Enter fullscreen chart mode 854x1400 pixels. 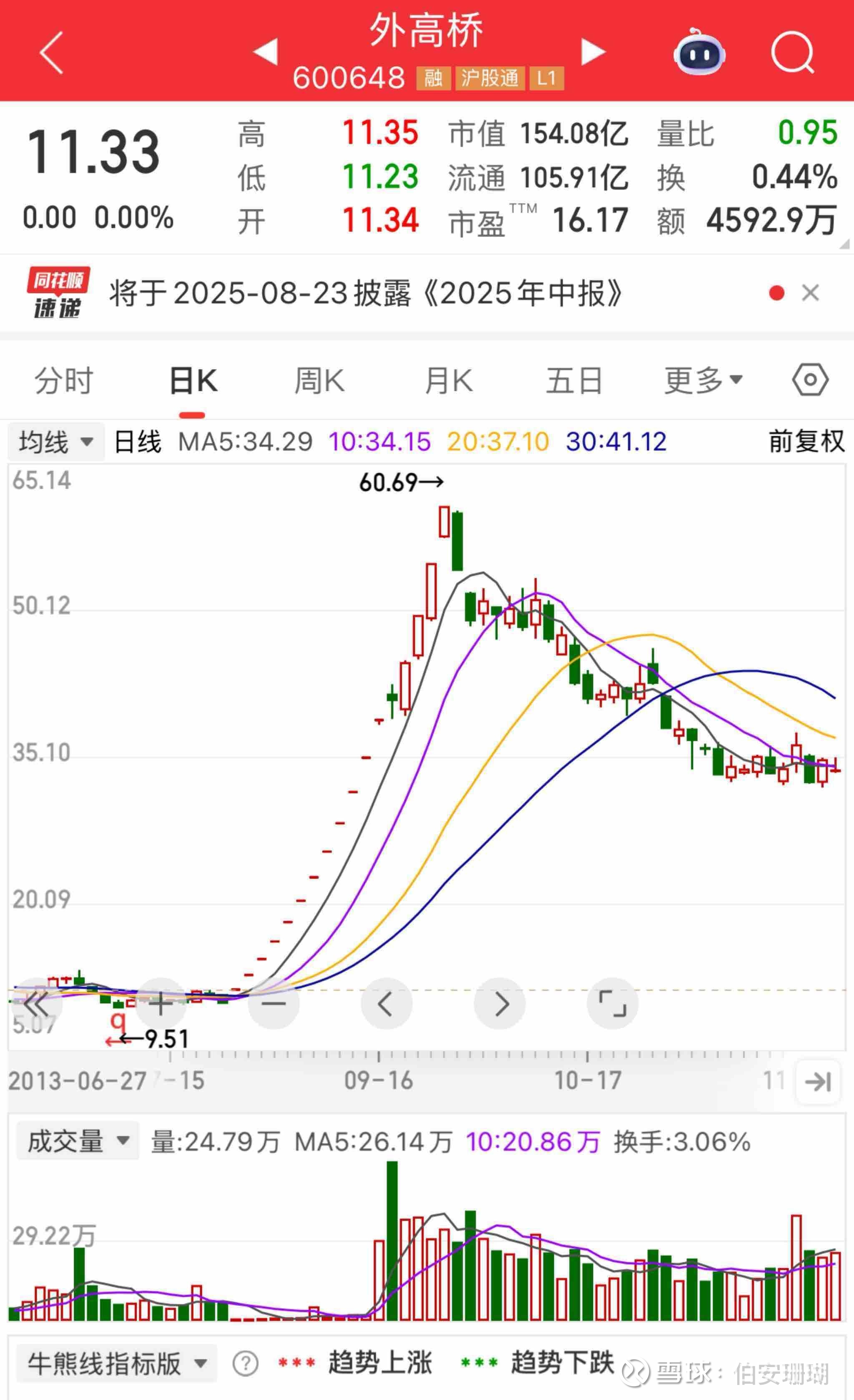[613, 1003]
